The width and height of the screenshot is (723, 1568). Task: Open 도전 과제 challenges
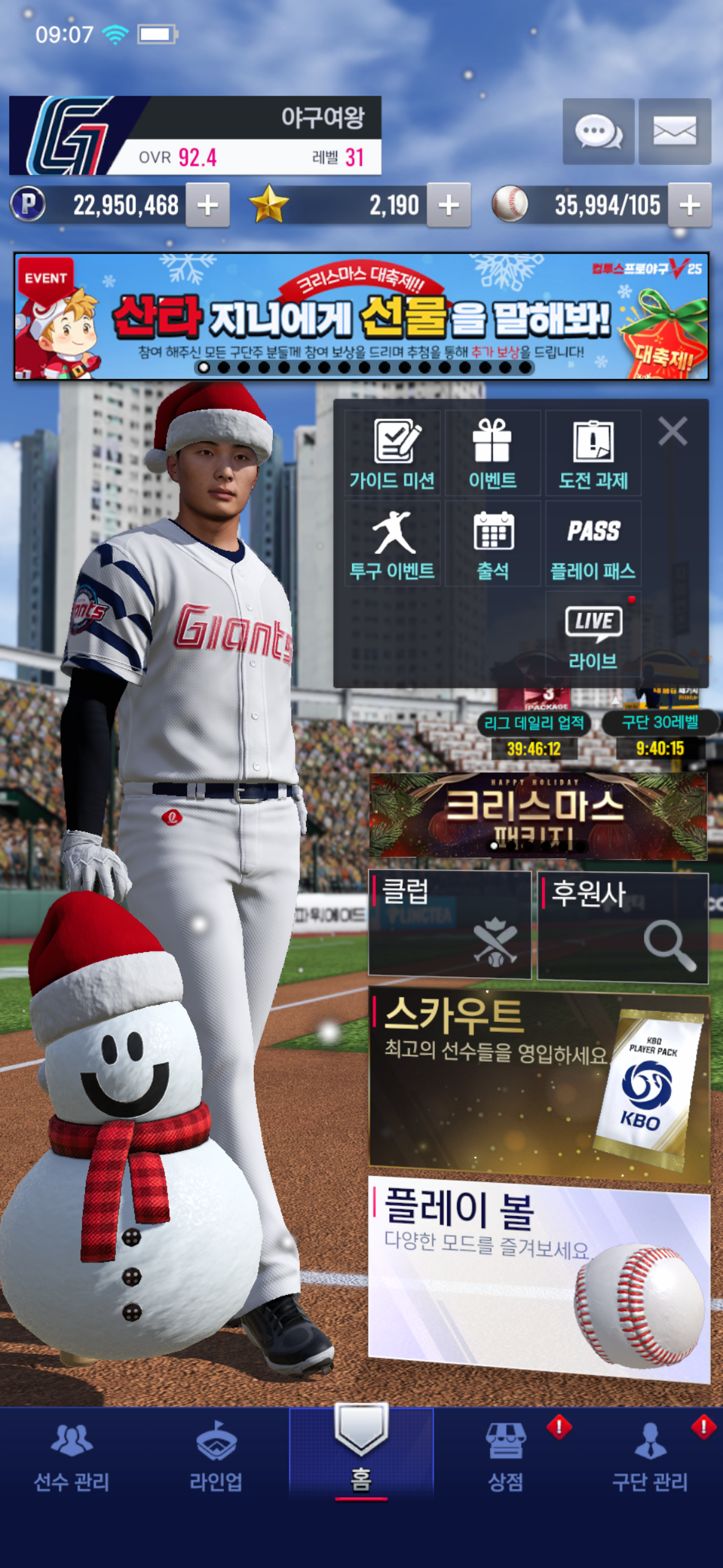click(x=593, y=453)
